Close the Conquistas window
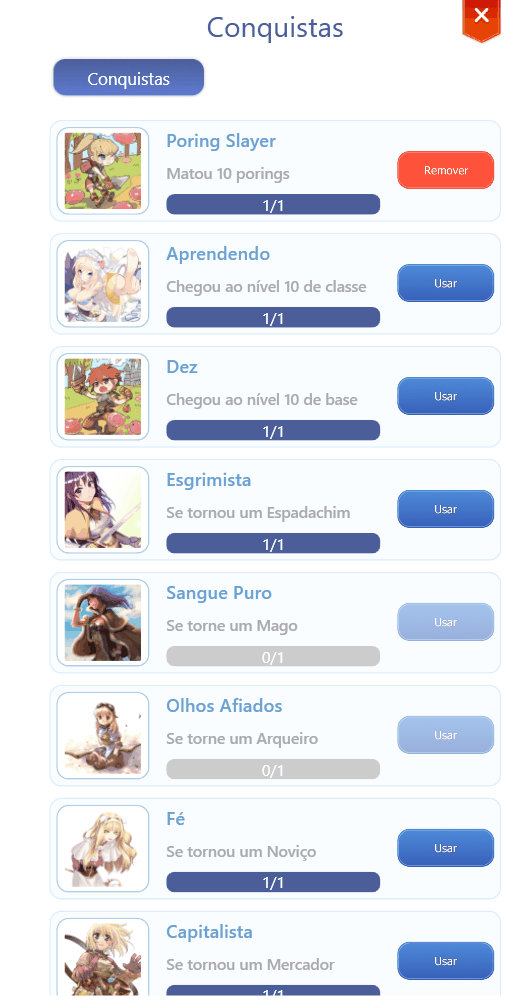Viewport: 522px width, 1004px height. [x=481, y=17]
